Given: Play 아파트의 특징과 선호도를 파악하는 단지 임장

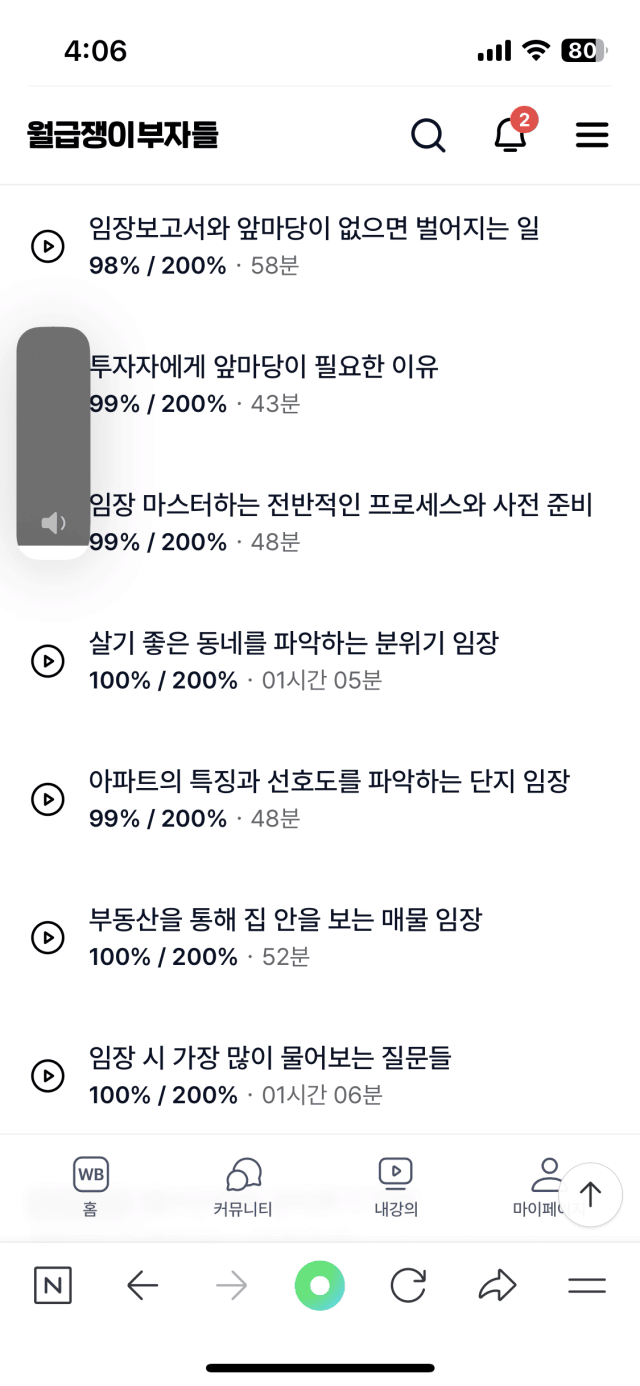Looking at the screenshot, I should pyautogui.click(x=47, y=798).
